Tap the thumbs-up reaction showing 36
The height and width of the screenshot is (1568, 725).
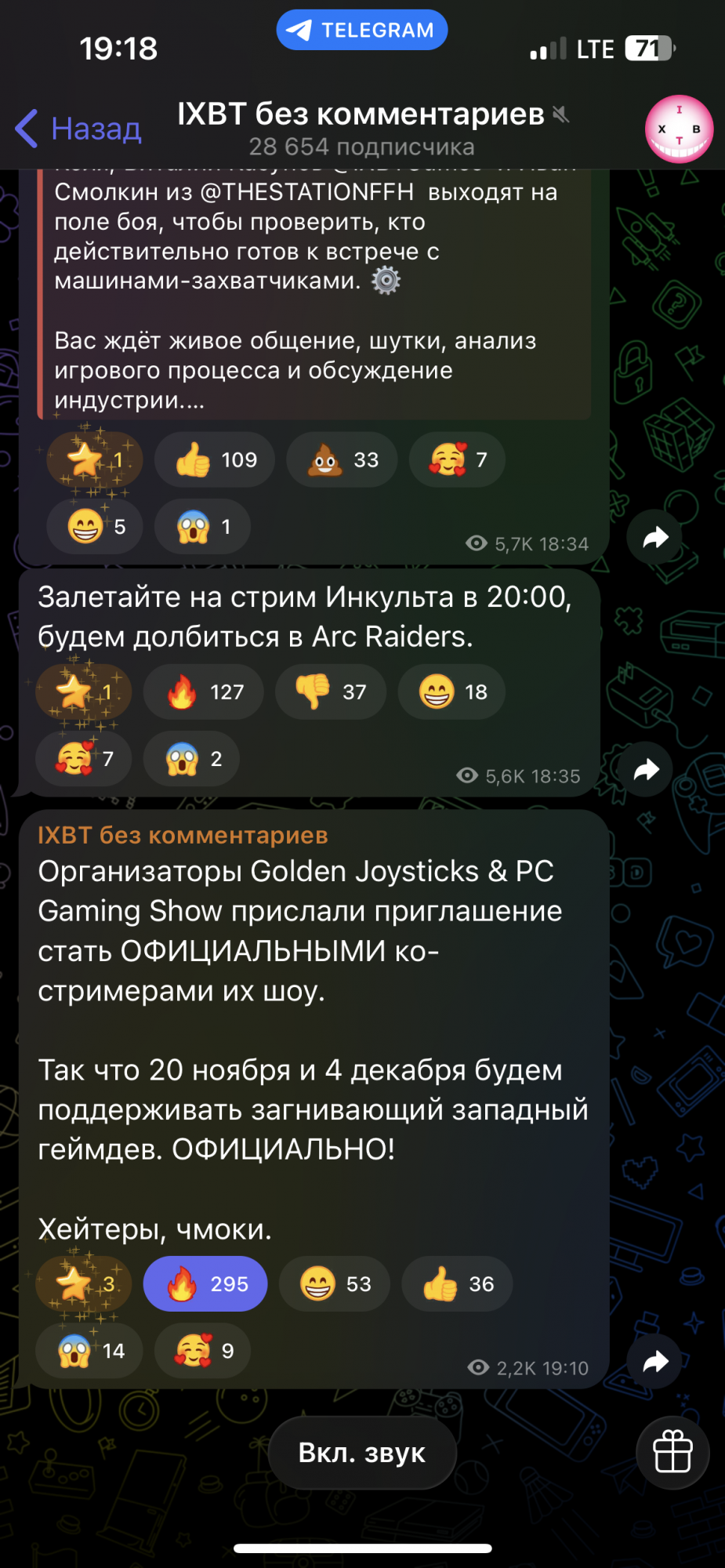(x=458, y=1283)
